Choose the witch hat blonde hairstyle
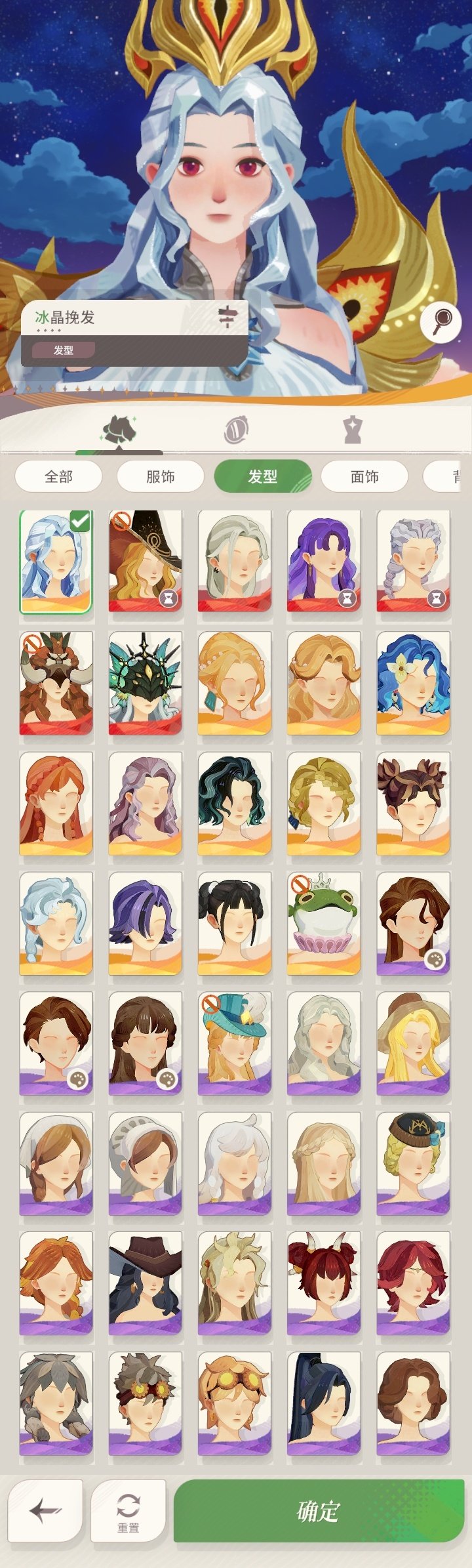472x1568 pixels. 145,562
